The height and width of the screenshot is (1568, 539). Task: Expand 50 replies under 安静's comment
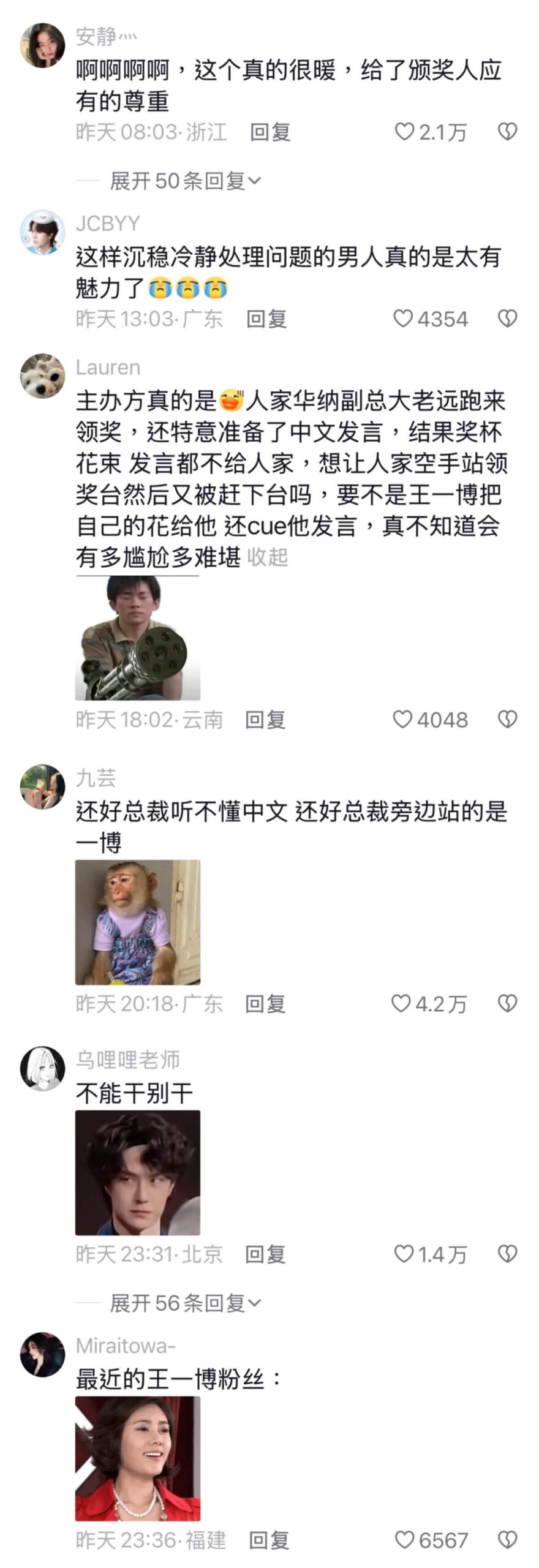pyautogui.click(x=185, y=181)
